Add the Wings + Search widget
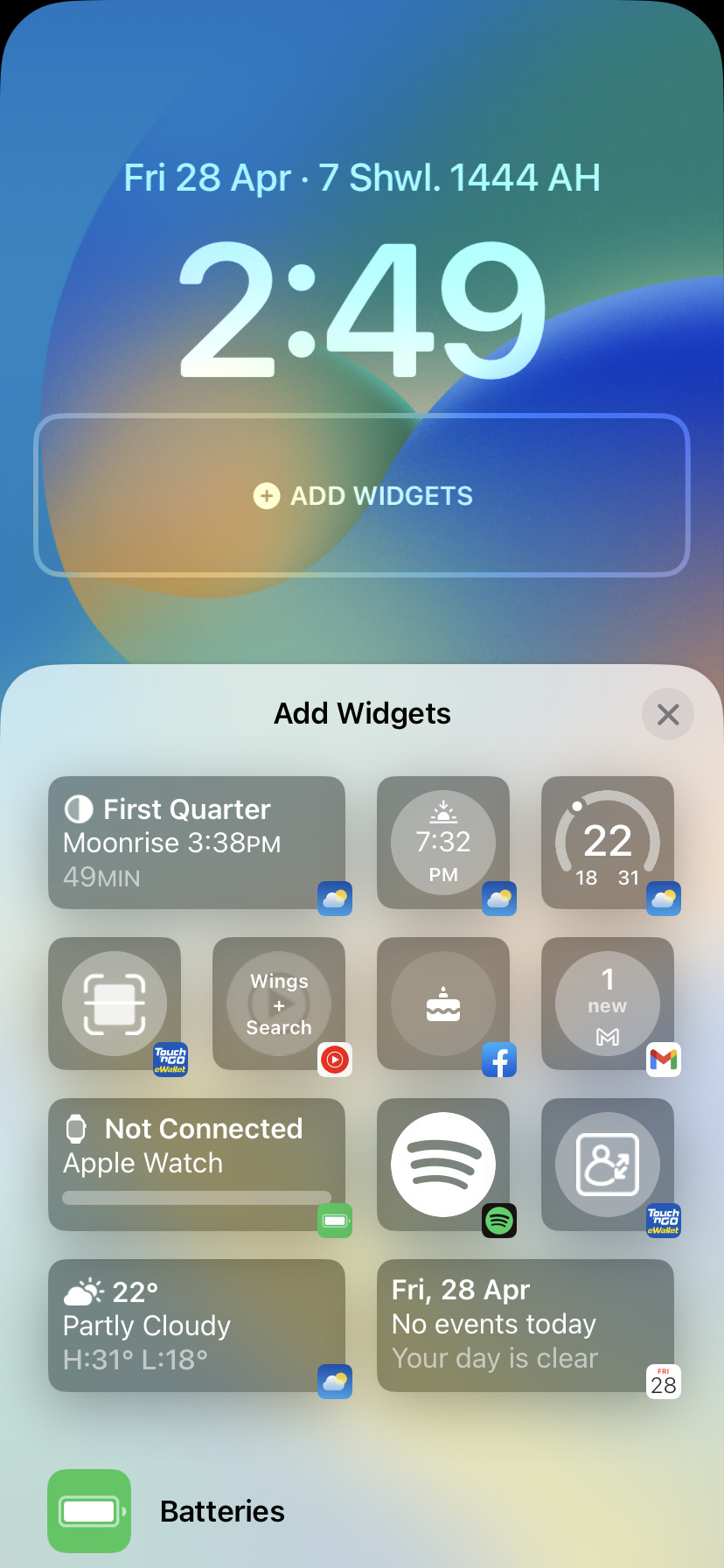The image size is (724, 1568). 279,1003
